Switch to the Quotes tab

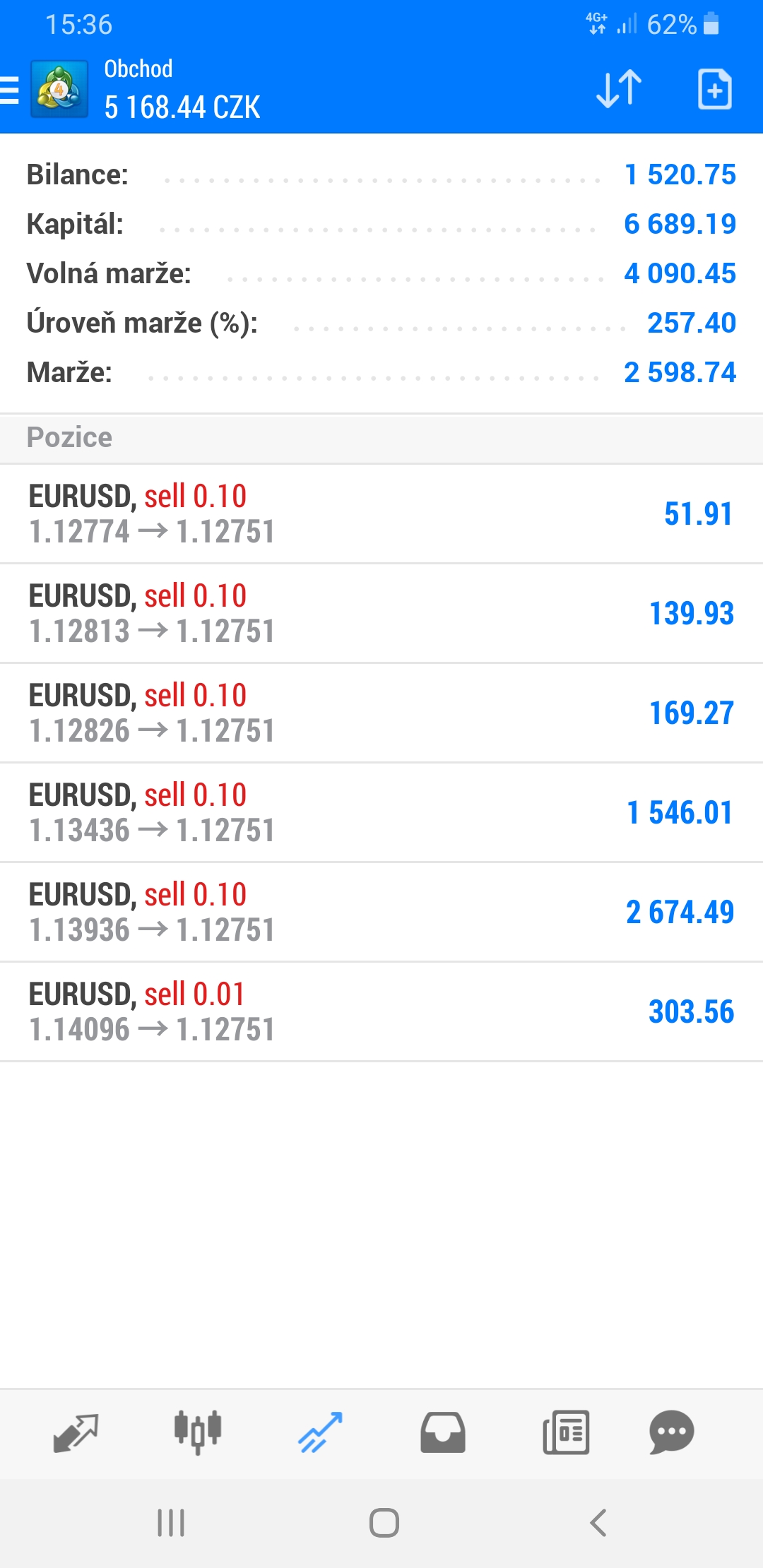(x=76, y=1432)
